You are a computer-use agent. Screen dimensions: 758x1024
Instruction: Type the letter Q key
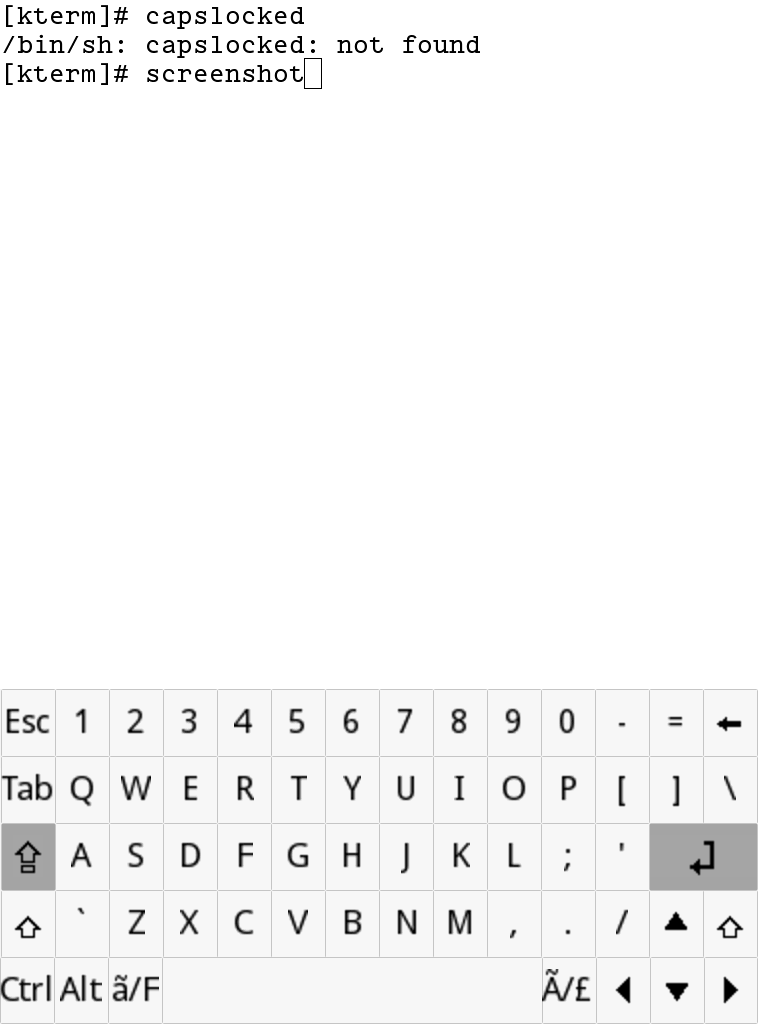[81, 790]
